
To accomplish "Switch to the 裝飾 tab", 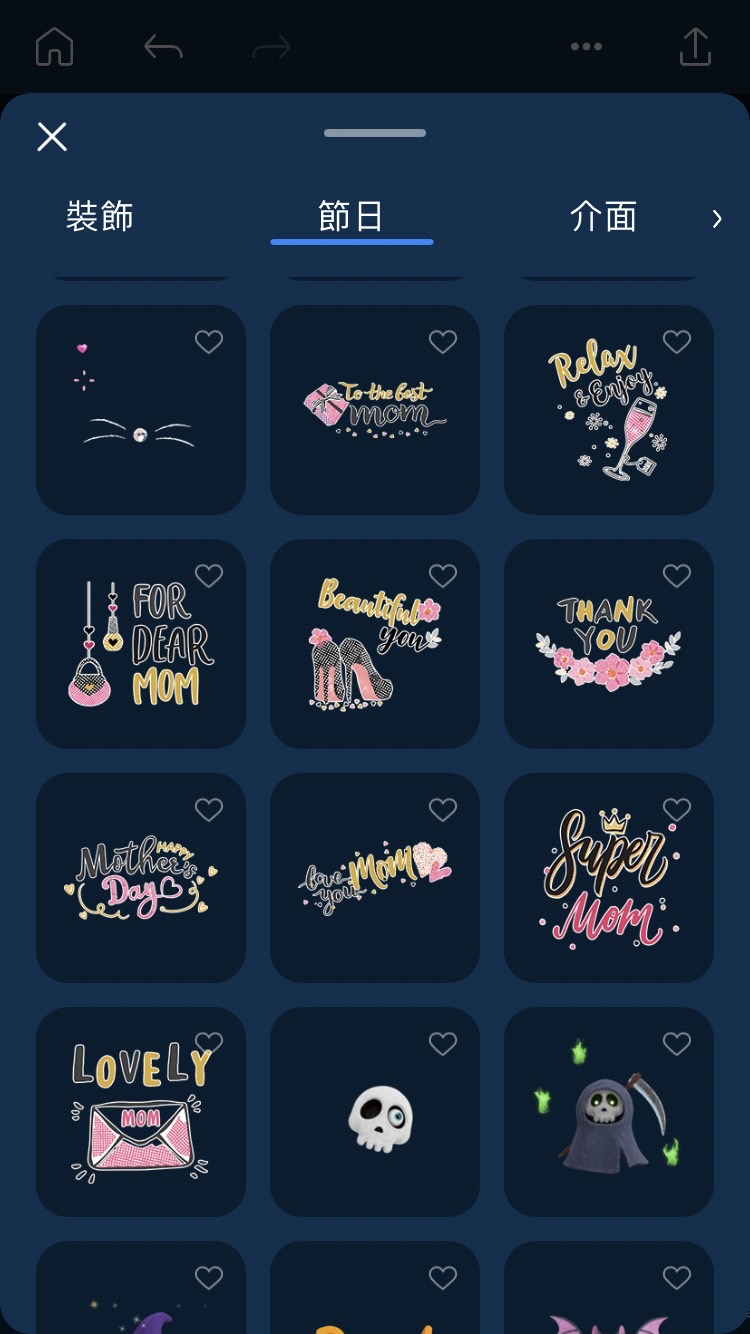I will click(100, 216).
